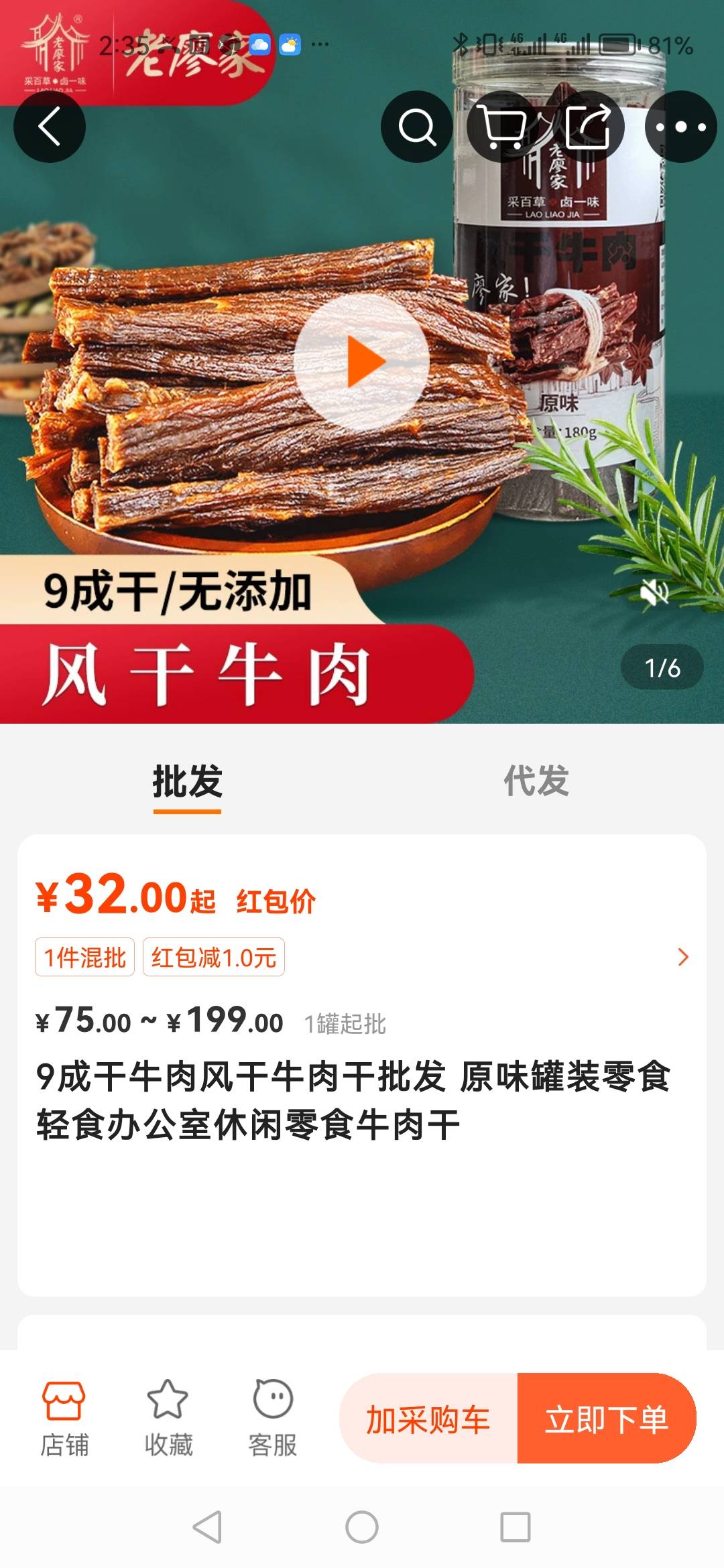The height and width of the screenshot is (1568, 724).
Task: Tap the system home button
Action: point(362,1528)
